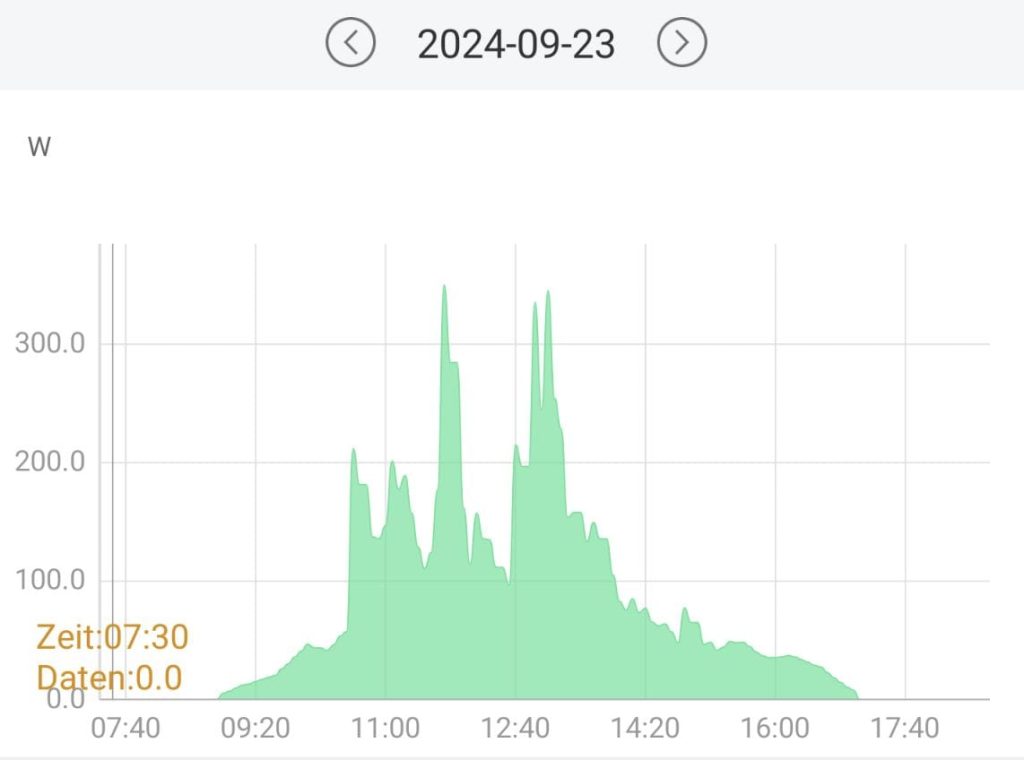Go to the next day
1024x760 pixels.
(681, 43)
